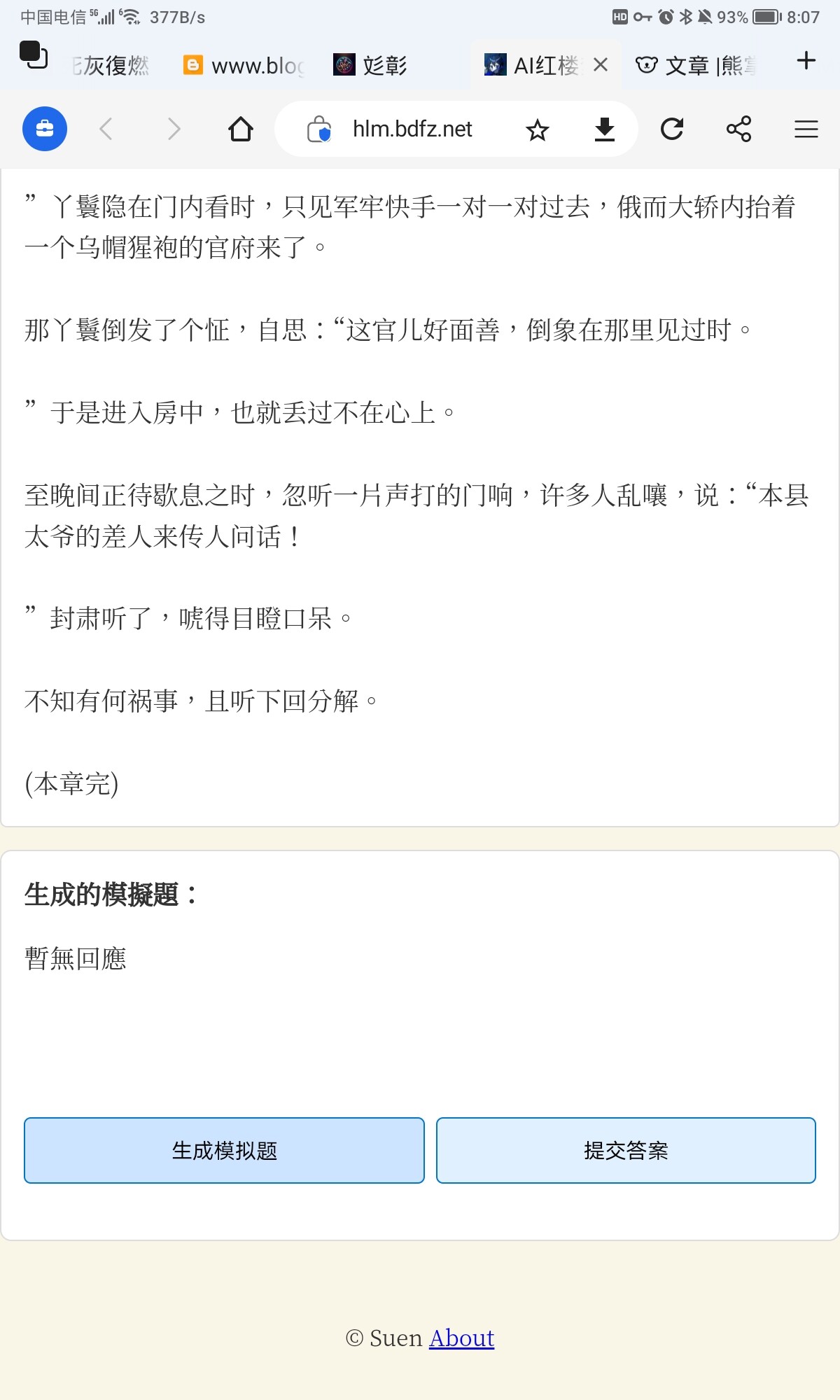Switch to the www.blog tab
Viewport: 840px width, 1400px height.
click(x=245, y=66)
